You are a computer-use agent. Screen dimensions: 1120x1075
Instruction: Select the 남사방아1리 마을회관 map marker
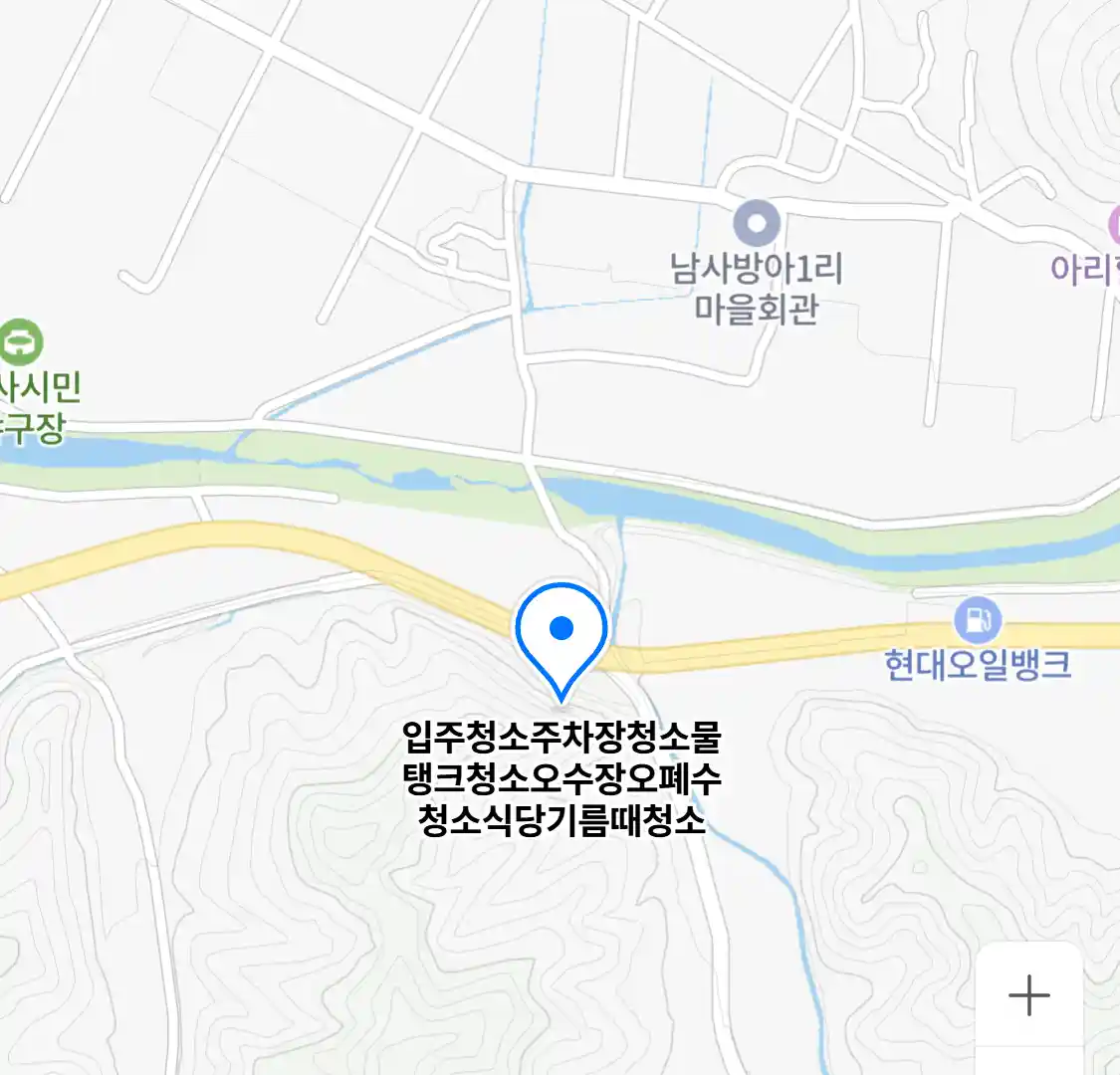tap(757, 224)
